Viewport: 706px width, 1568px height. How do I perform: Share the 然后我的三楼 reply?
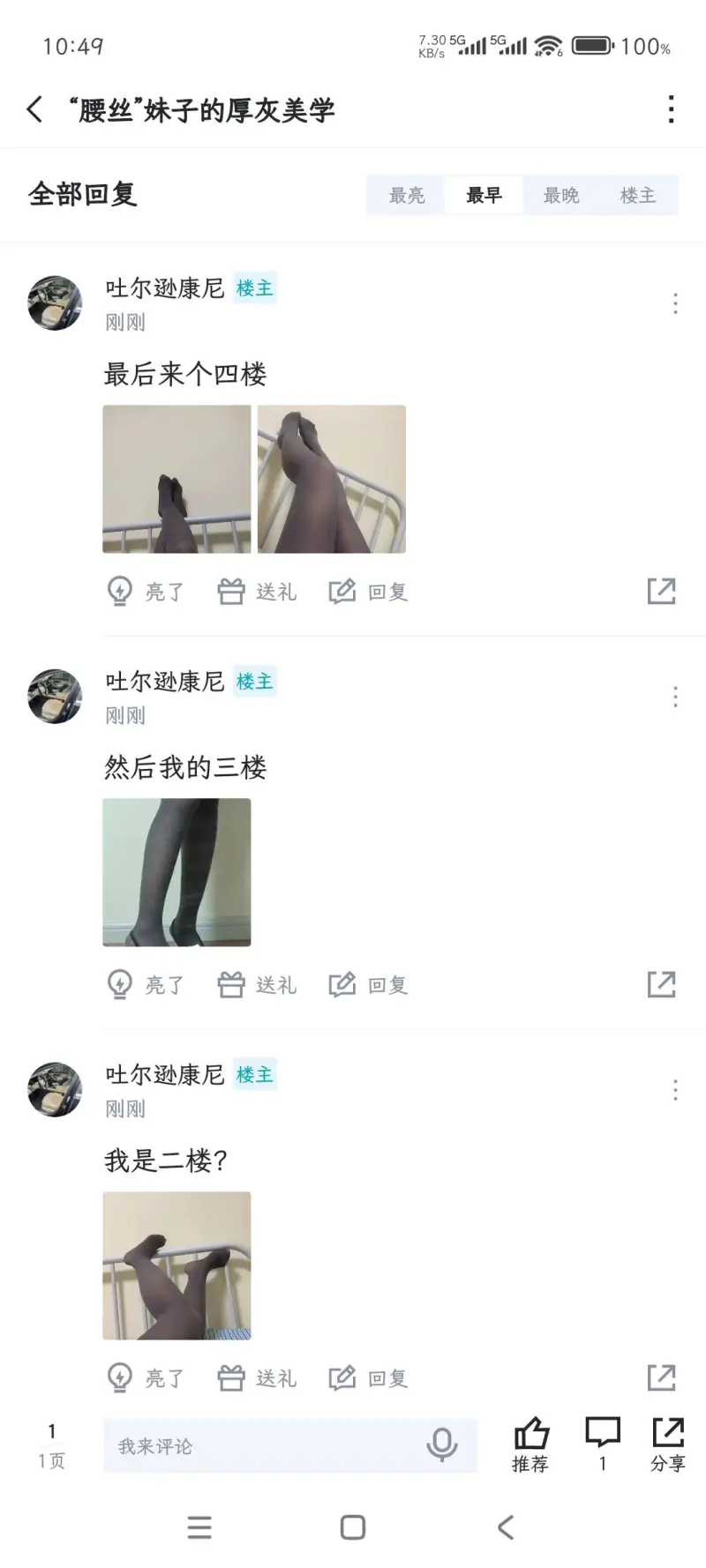click(x=661, y=984)
